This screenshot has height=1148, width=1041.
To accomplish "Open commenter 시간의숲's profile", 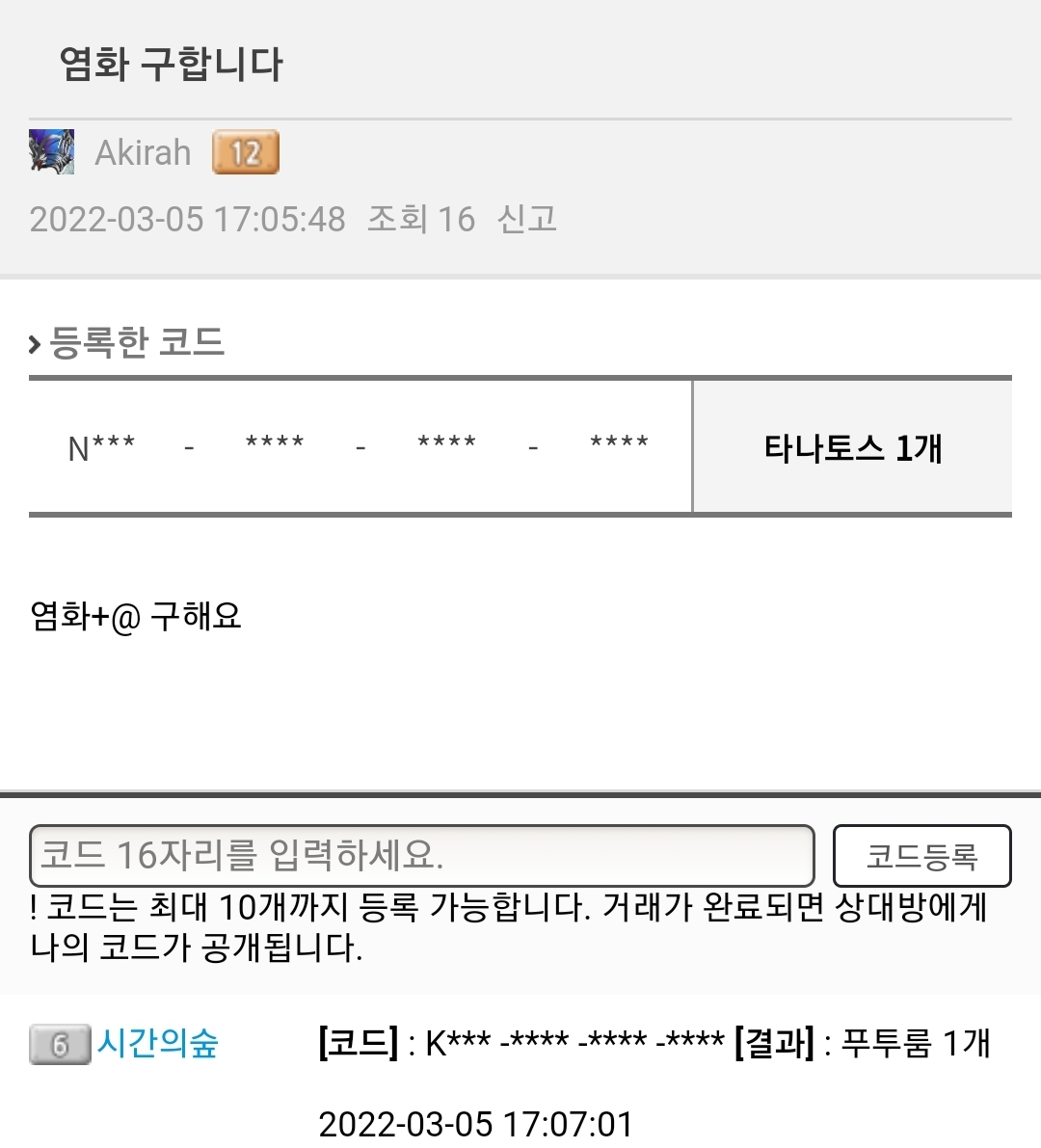I will pyautogui.click(x=158, y=1043).
